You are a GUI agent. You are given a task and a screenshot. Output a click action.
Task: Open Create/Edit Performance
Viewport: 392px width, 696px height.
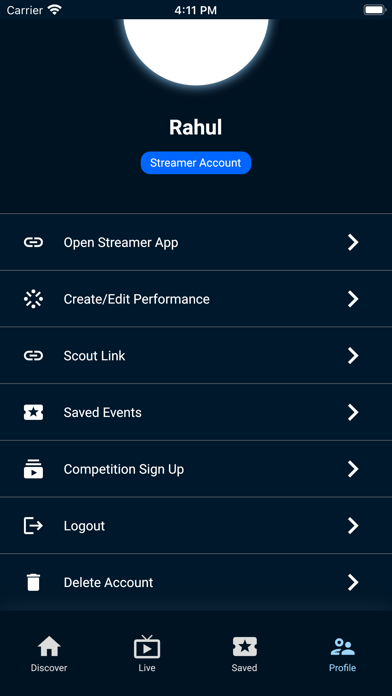coord(196,299)
